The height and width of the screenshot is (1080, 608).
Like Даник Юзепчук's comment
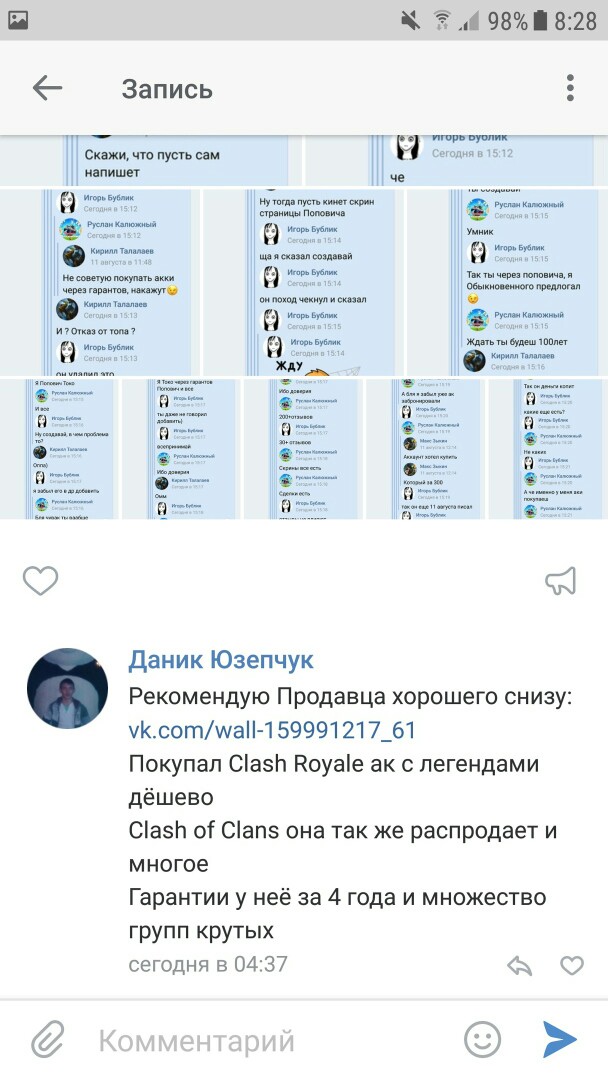pyautogui.click(x=571, y=965)
